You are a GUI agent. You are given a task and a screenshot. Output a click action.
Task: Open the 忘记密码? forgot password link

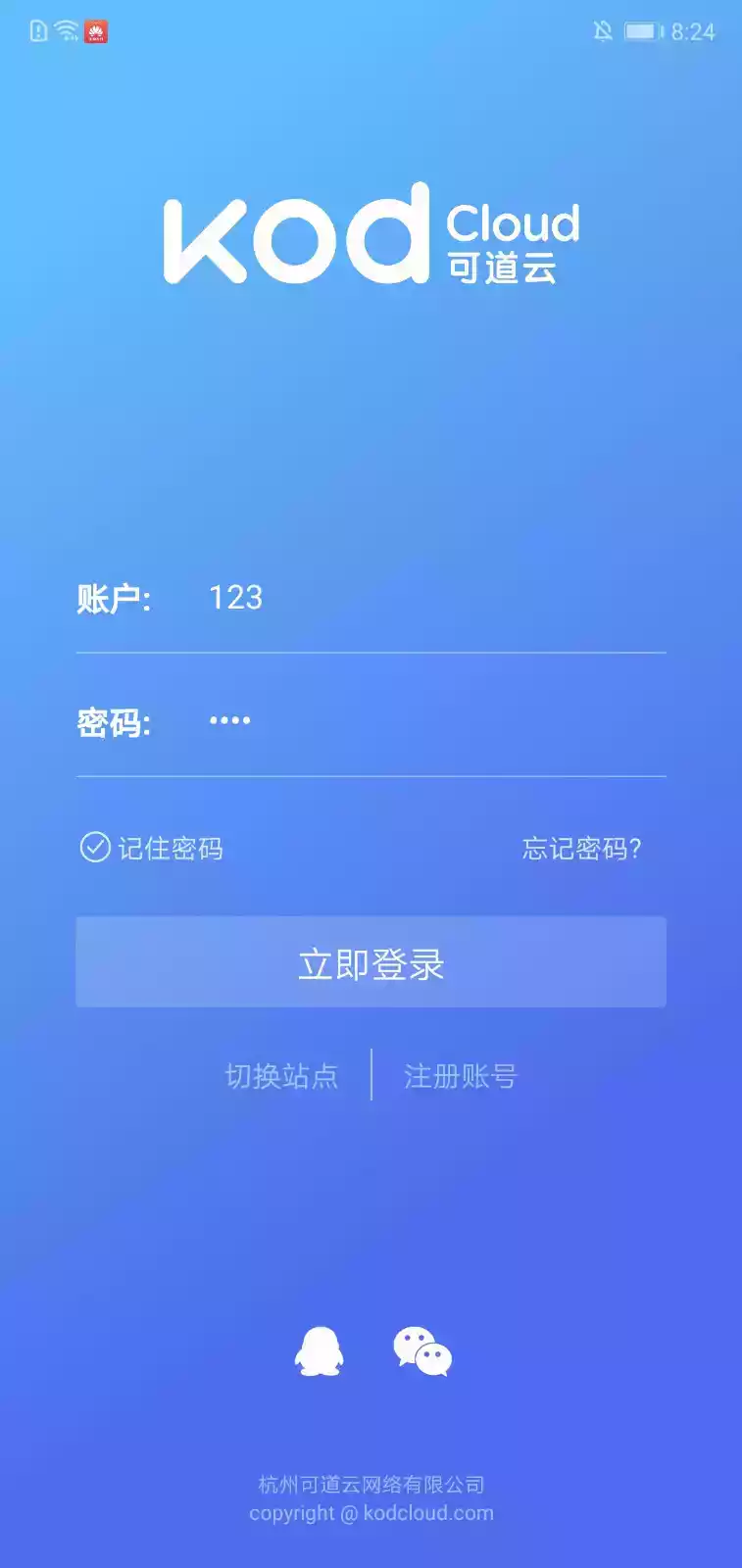pos(581,849)
